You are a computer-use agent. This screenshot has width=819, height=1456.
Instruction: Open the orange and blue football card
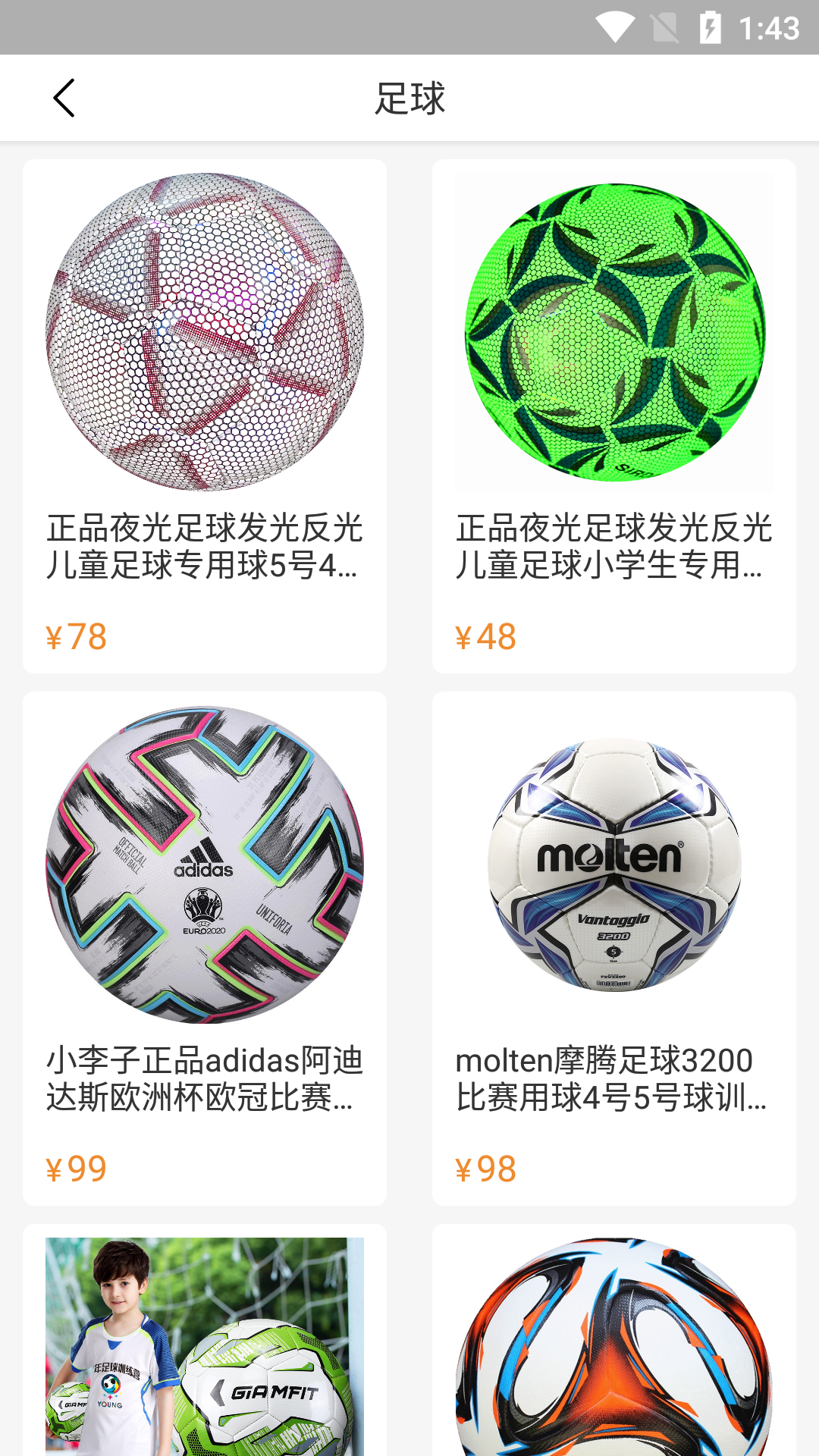point(614,1346)
